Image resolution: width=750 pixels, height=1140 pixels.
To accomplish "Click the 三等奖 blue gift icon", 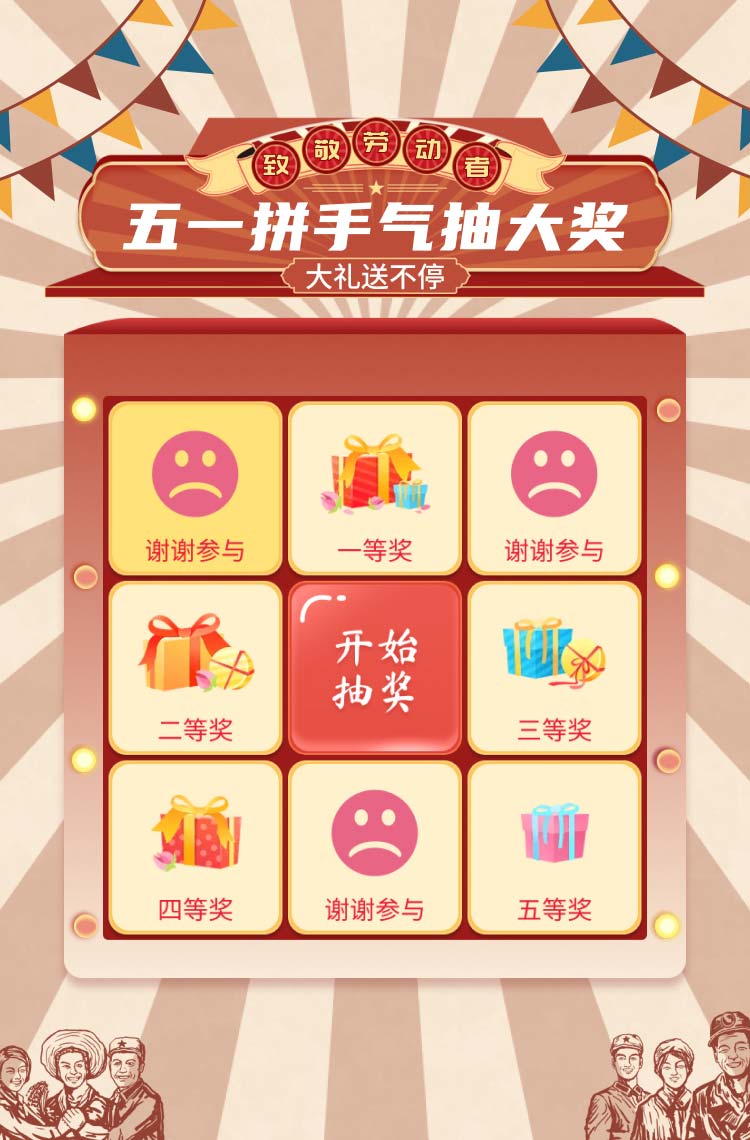I will click(x=555, y=655).
